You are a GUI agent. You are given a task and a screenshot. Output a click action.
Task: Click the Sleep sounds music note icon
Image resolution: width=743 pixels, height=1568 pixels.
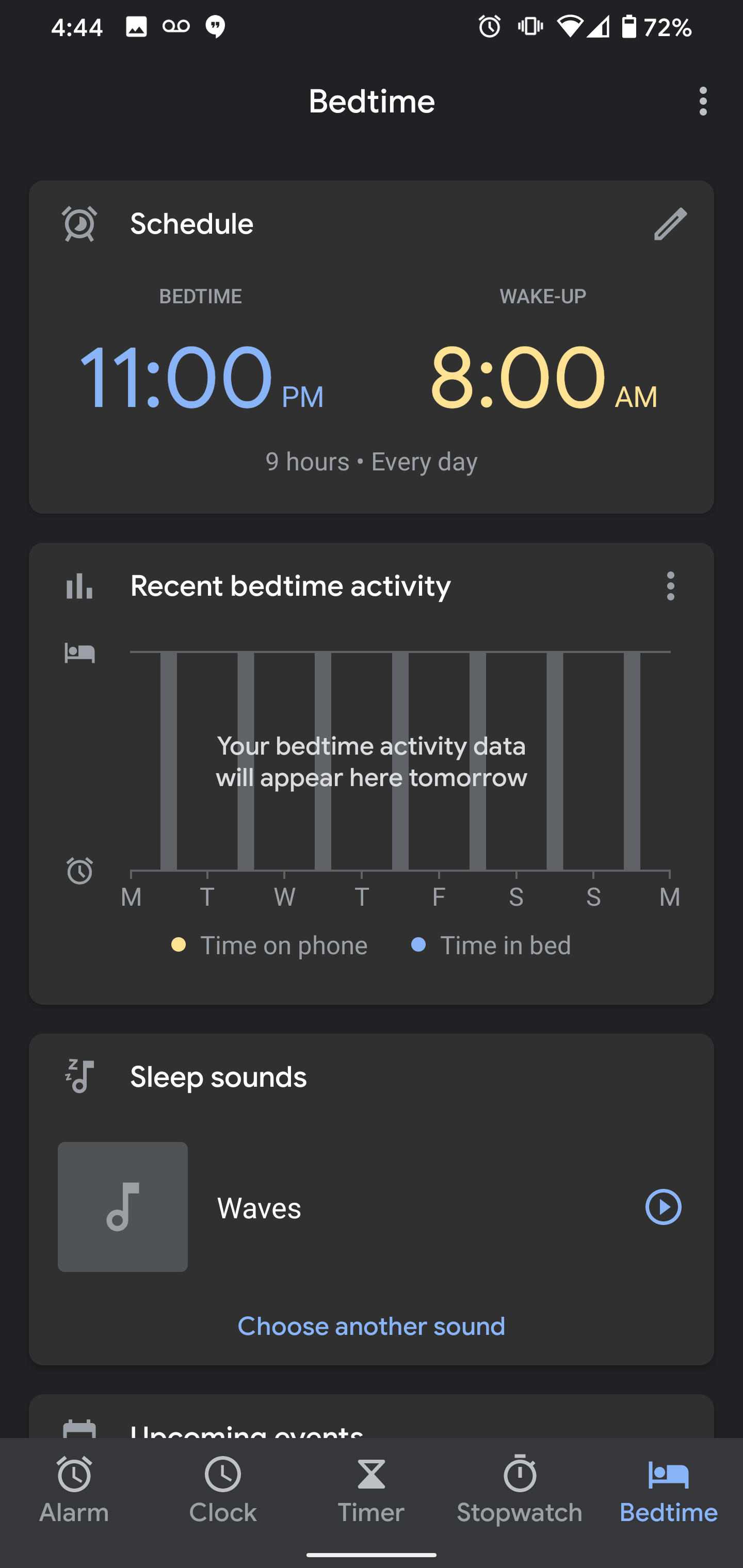point(79,1076)
